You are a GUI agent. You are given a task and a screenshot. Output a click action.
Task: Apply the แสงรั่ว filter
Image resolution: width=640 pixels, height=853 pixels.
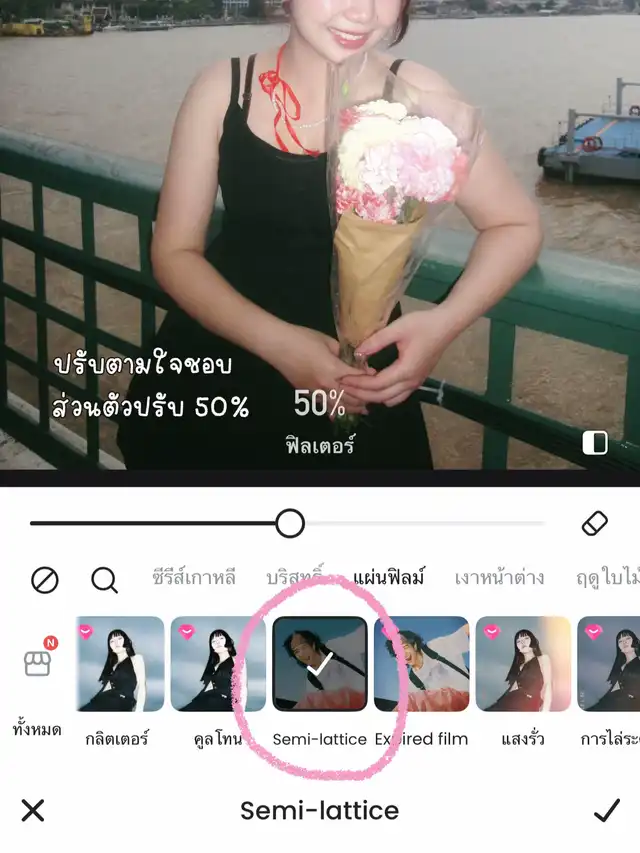click(522, 664)
